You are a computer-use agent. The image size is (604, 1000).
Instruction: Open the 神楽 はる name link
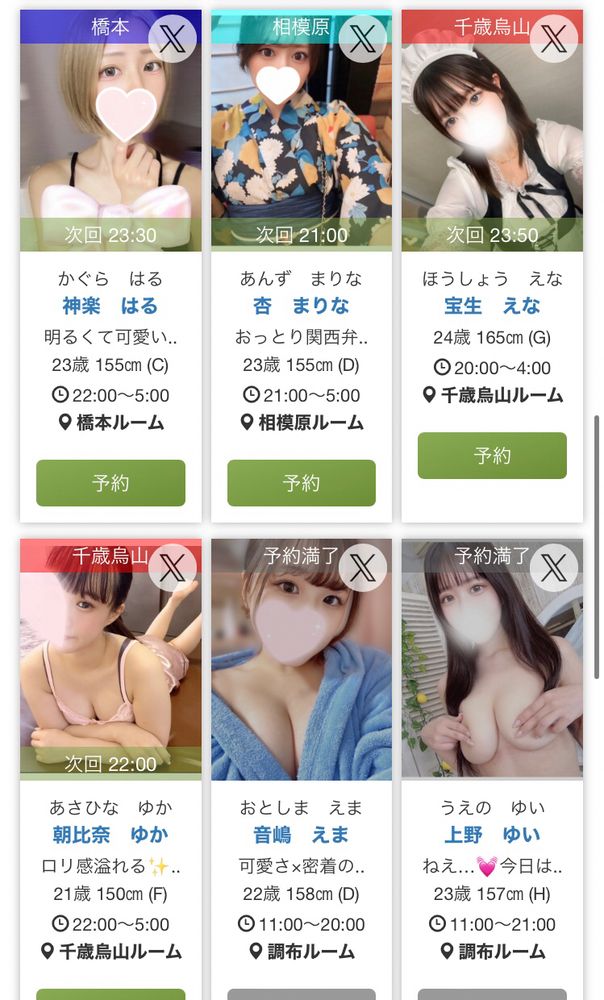click(110, 306)
